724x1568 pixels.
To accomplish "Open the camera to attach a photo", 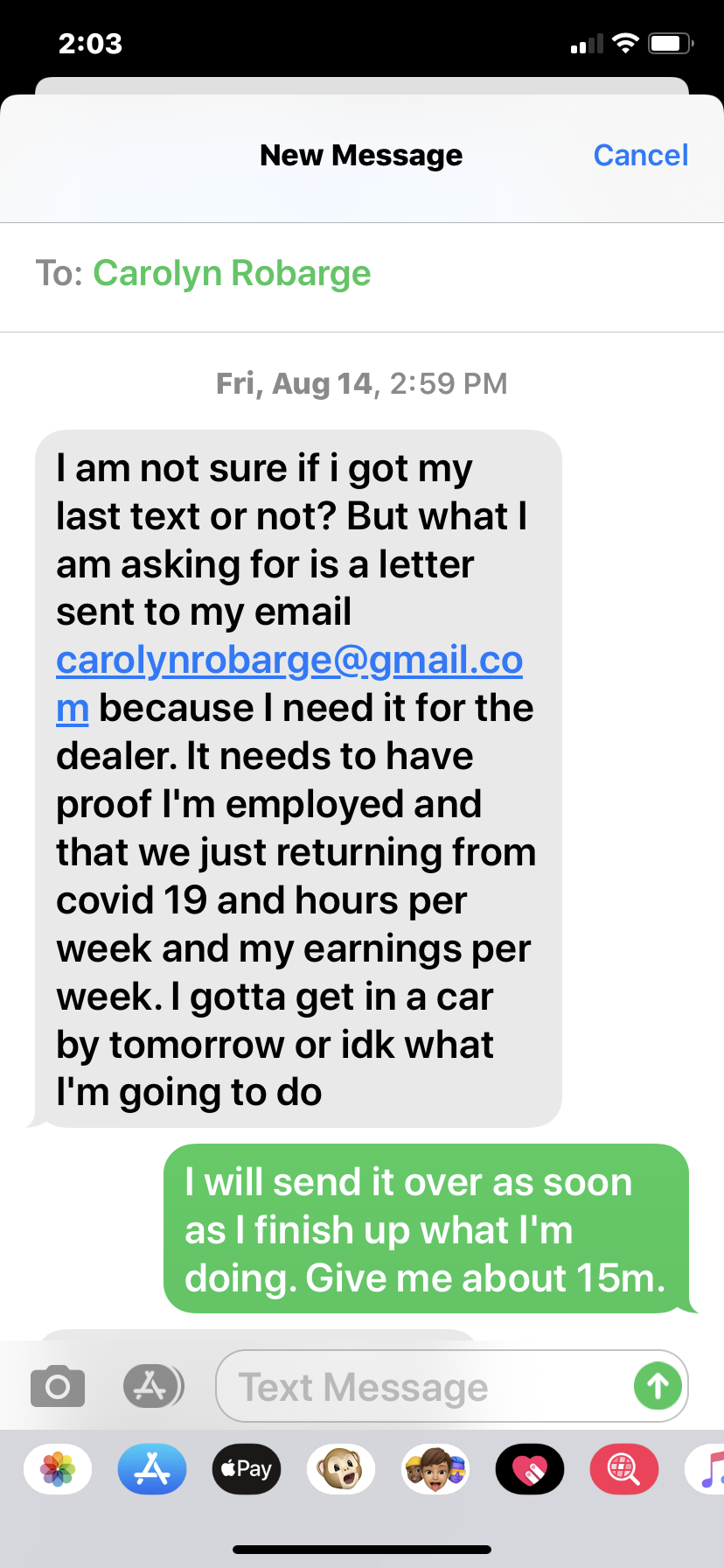I will (58, 1386).
